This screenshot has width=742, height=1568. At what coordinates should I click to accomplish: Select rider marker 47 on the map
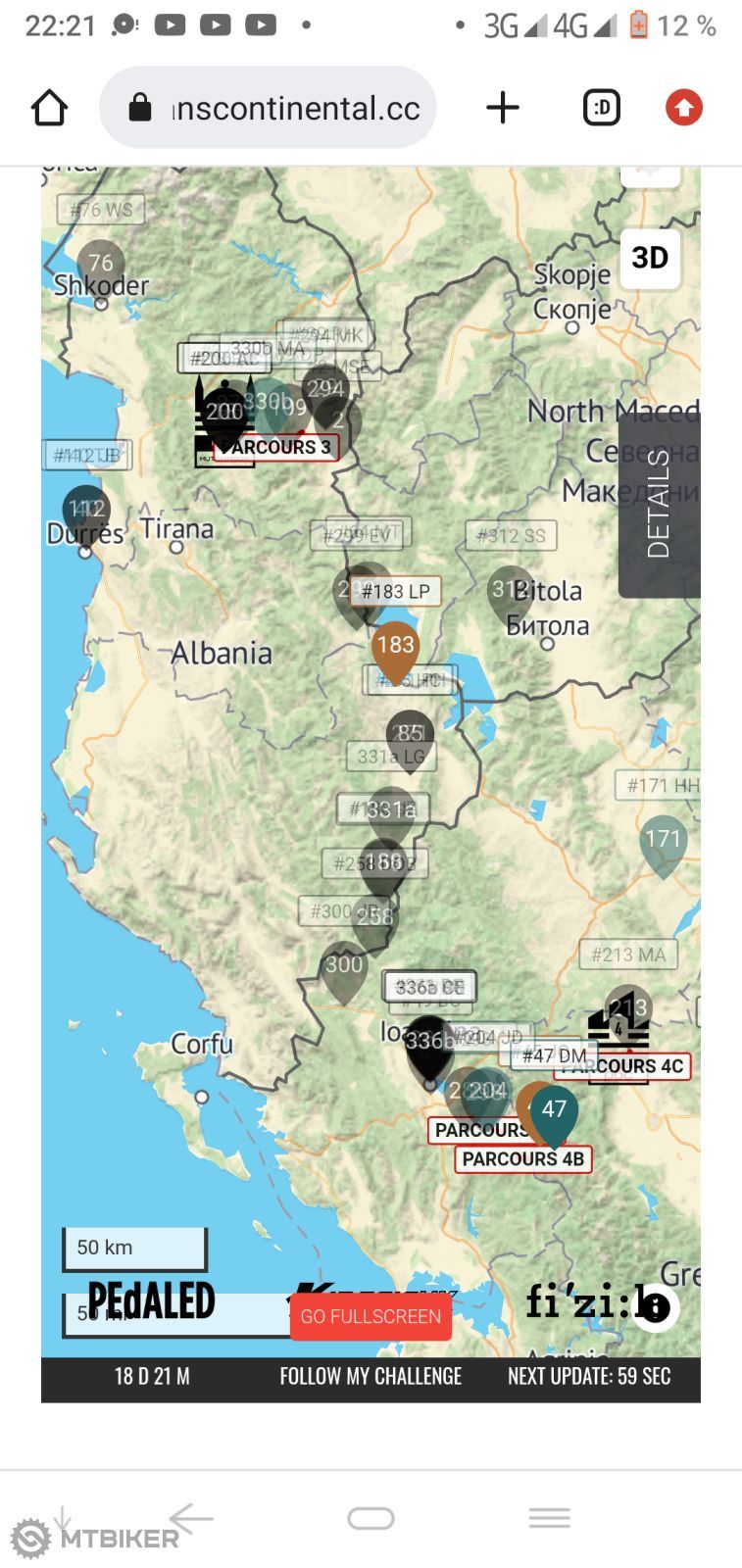[555, 1112]
